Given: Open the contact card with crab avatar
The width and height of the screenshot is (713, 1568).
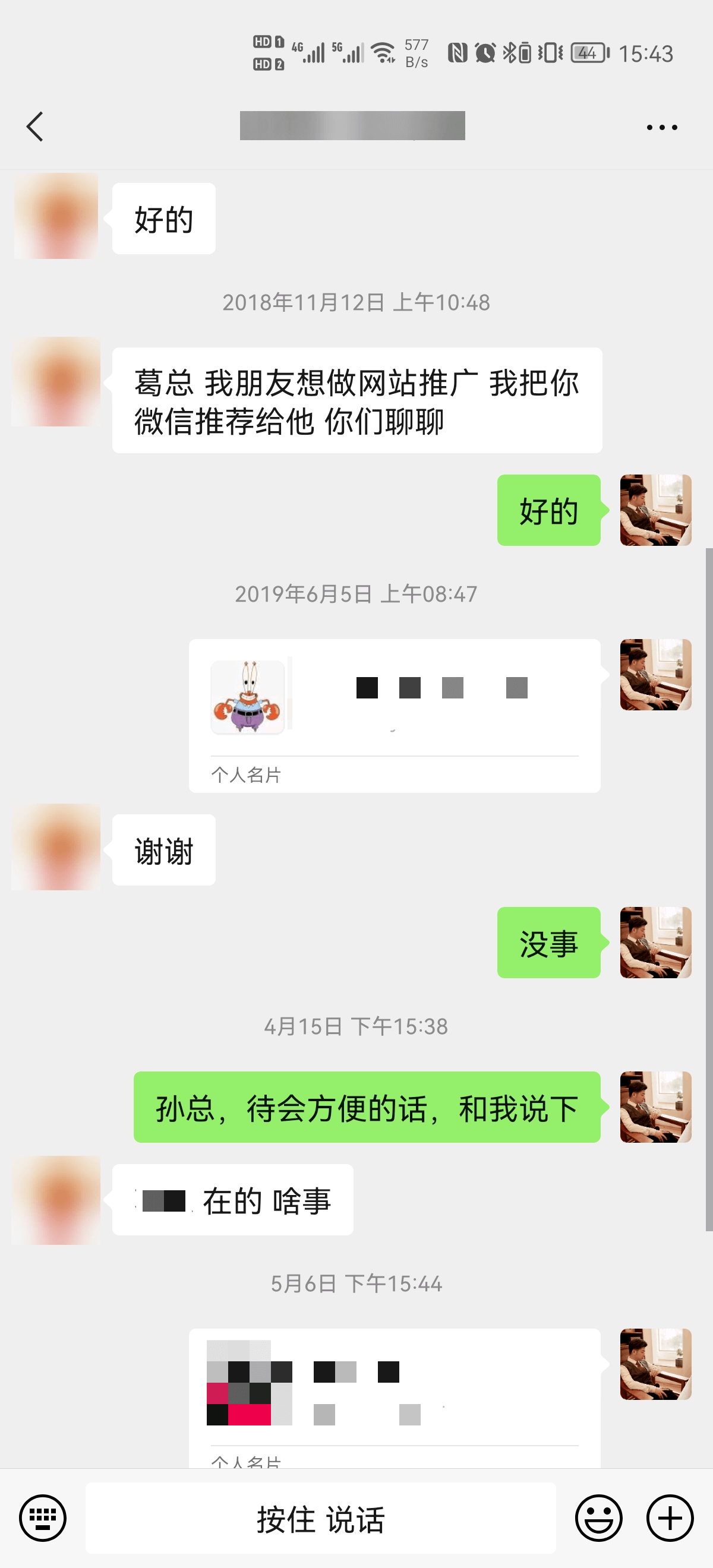Looking at the screenshot, I should coord(395,715).
